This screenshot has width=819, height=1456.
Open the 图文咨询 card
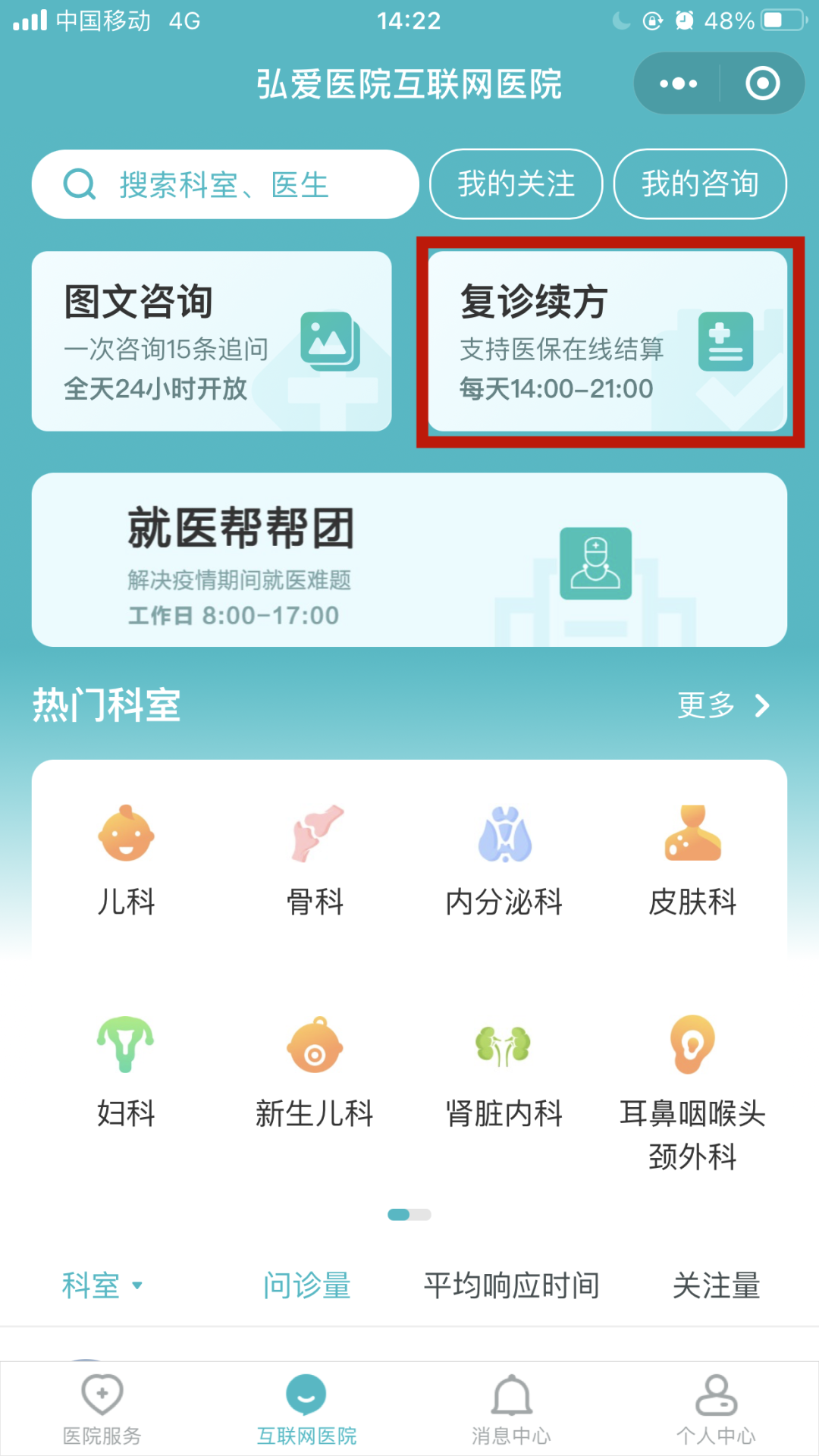[x=211, y=341]
